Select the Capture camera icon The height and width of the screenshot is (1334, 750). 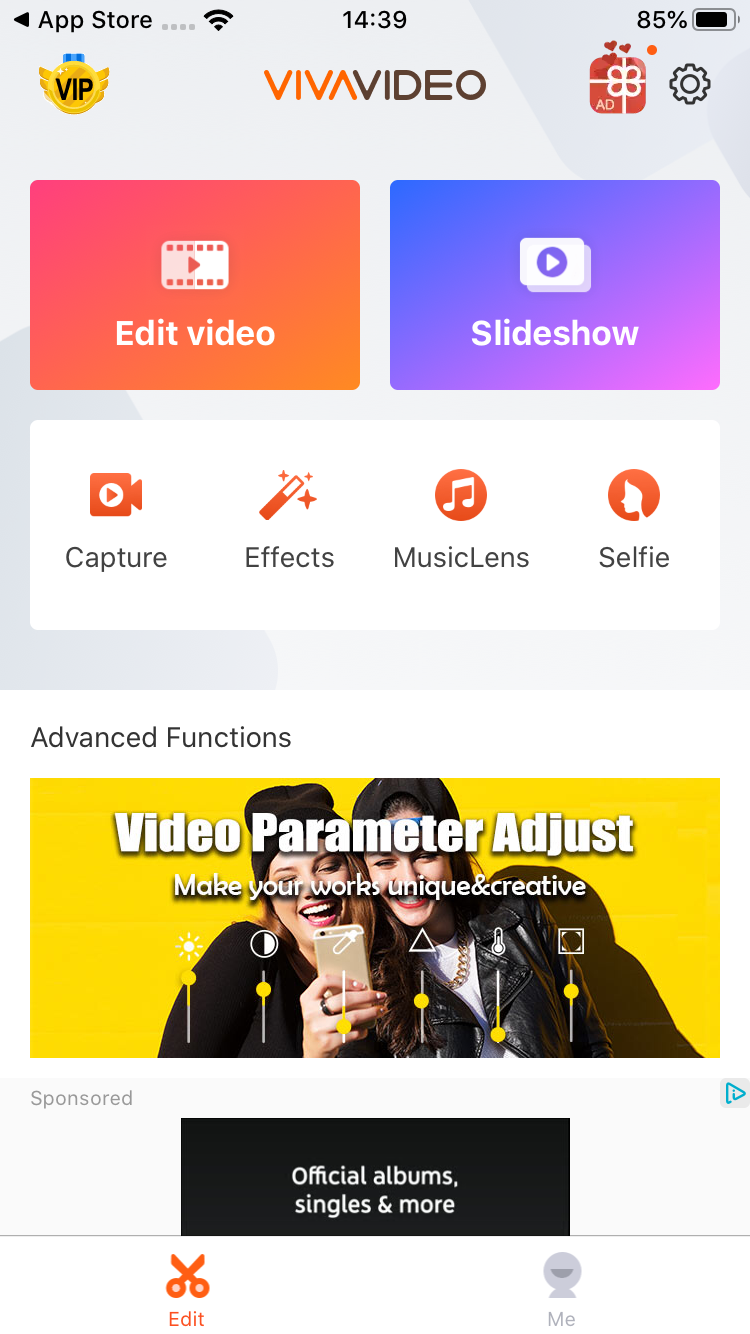pyautogui.click(x=116, y=494)
